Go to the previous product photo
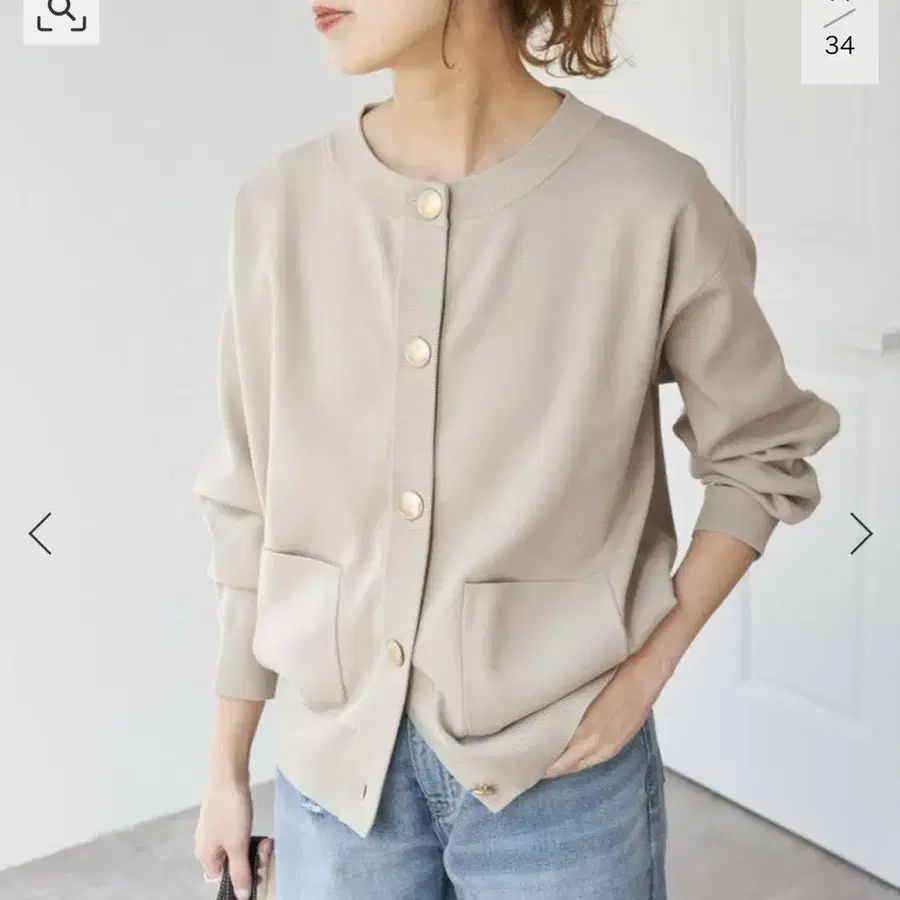This screenshot has height=900, width=900. 40,534
